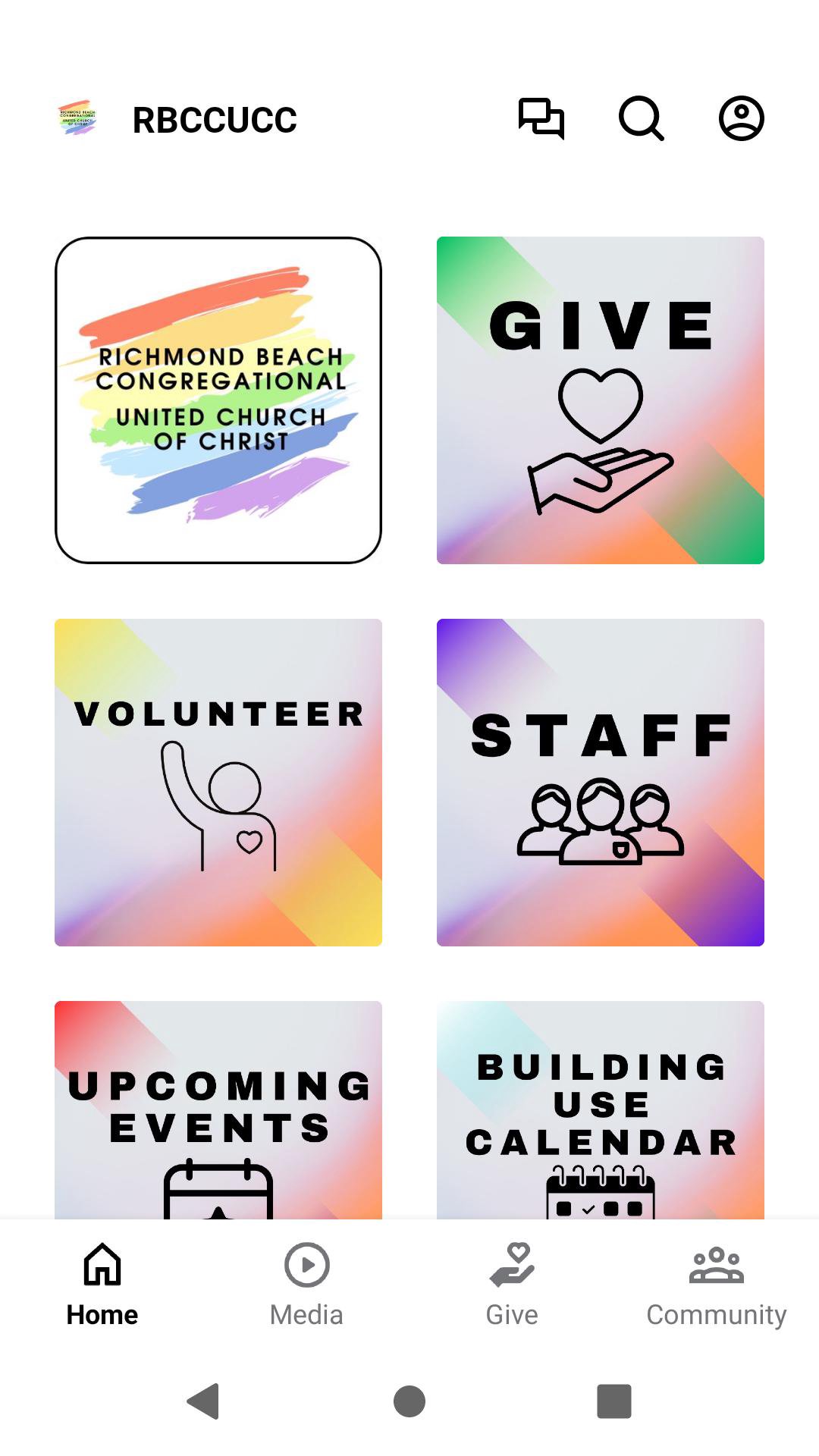Open the Upcoming Events tile
Image resolution: width=819 pixels, height=1456 pixels.
218,1109
